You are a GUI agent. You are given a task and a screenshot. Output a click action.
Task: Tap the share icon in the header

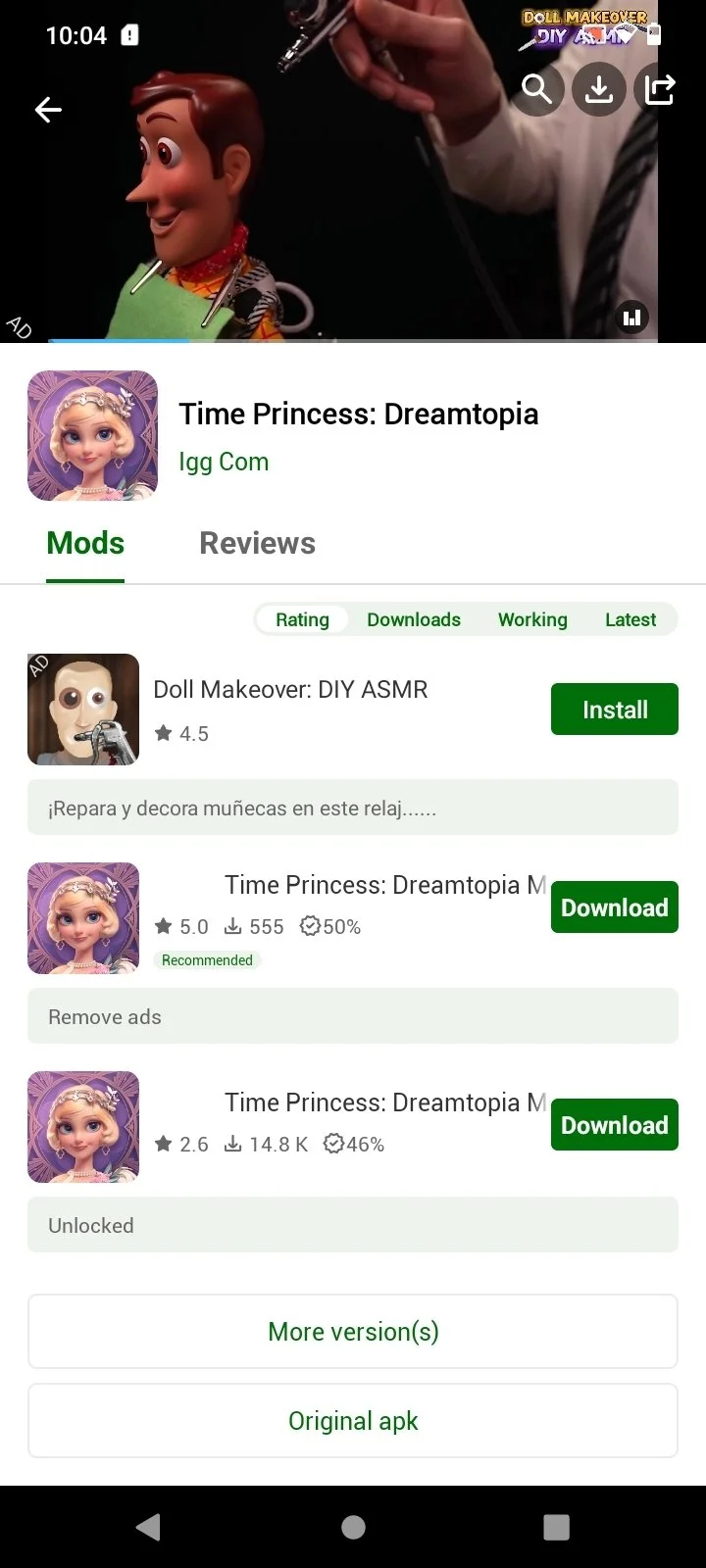[658, 88]
